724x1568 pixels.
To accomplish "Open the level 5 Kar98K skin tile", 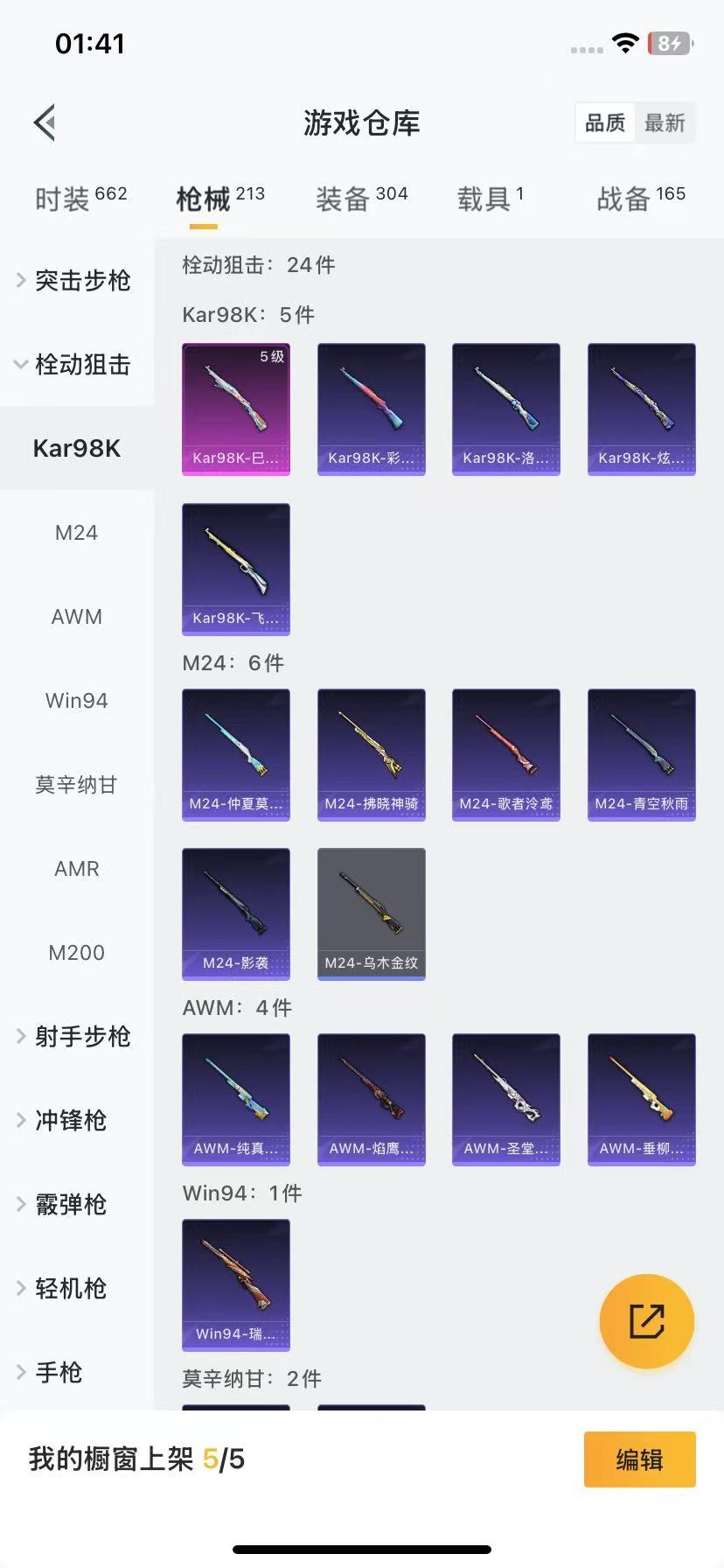I will point(236,409).
